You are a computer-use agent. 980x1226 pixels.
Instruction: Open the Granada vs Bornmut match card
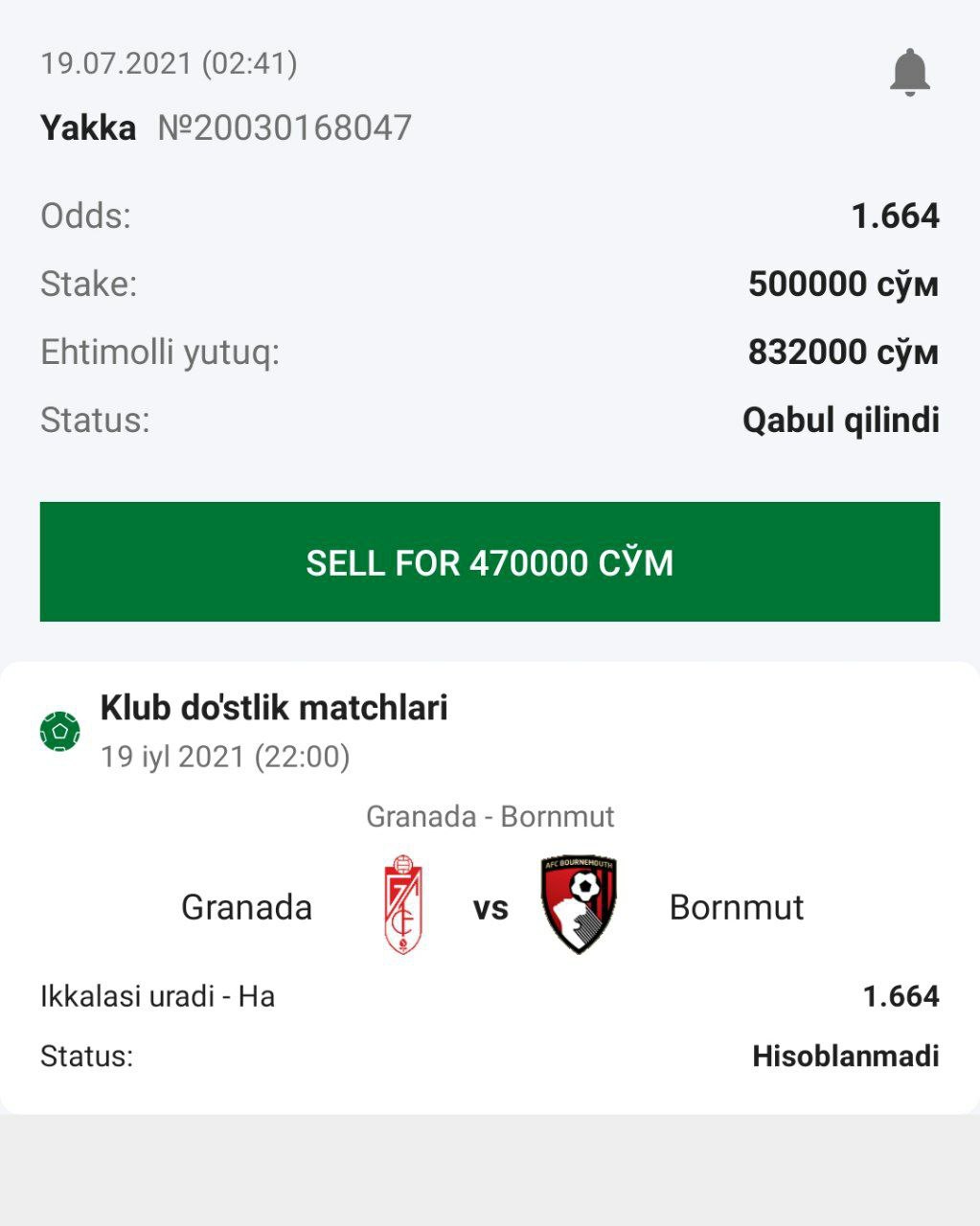coord(490,906)
